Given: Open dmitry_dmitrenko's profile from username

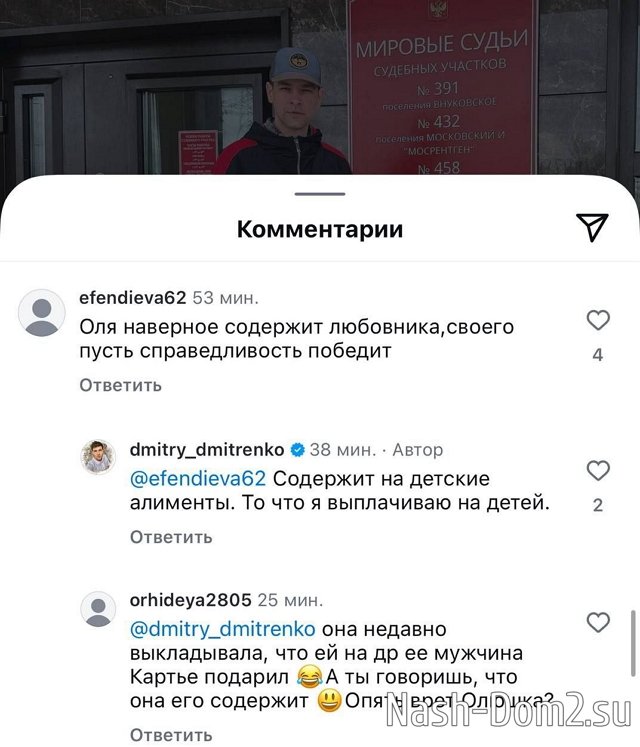Looking at the screenshot, I should (207, 449).
